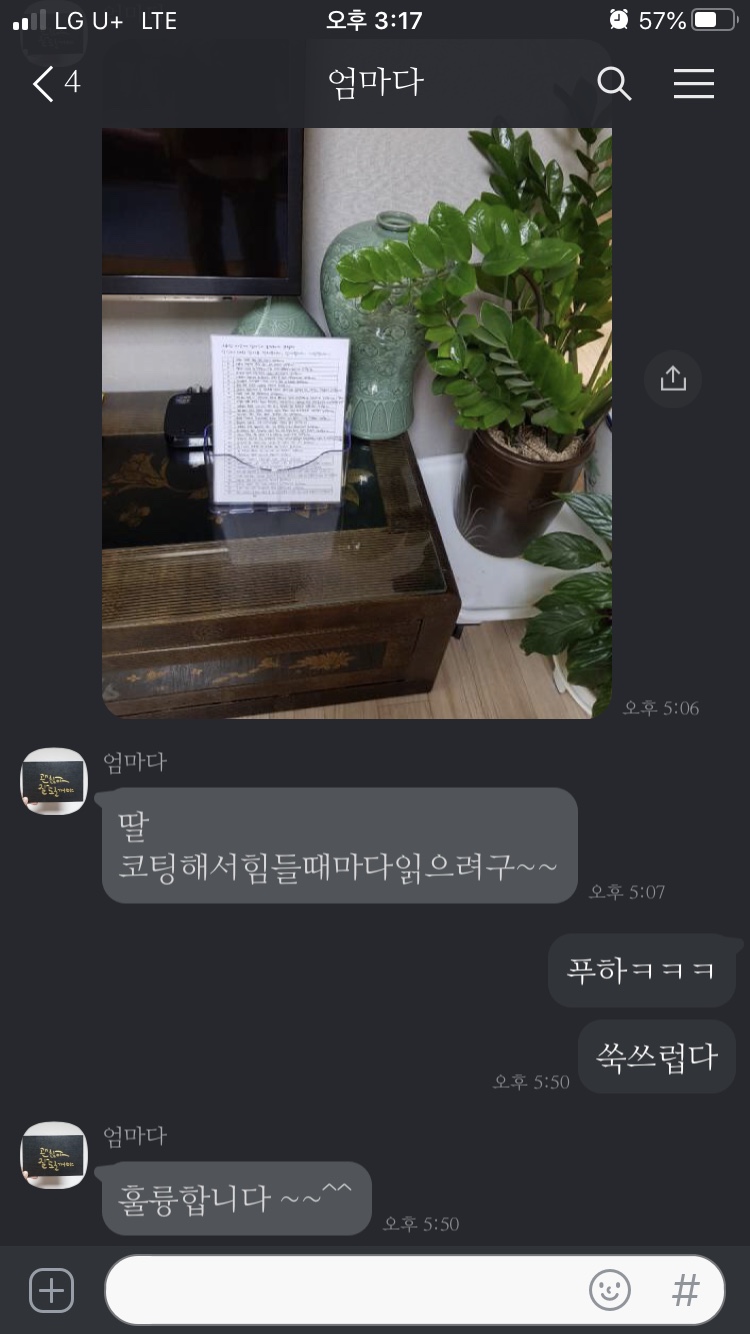
Task: Open the plus attachment menu
Action: point(51,1290)
